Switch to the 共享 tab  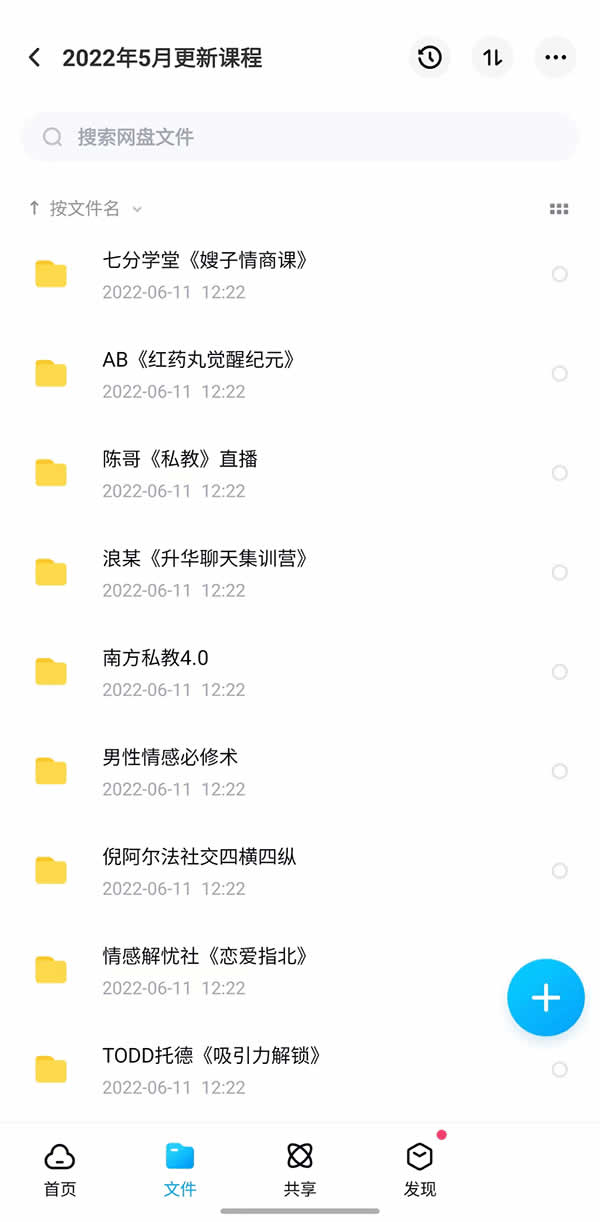pos(300,1169)
